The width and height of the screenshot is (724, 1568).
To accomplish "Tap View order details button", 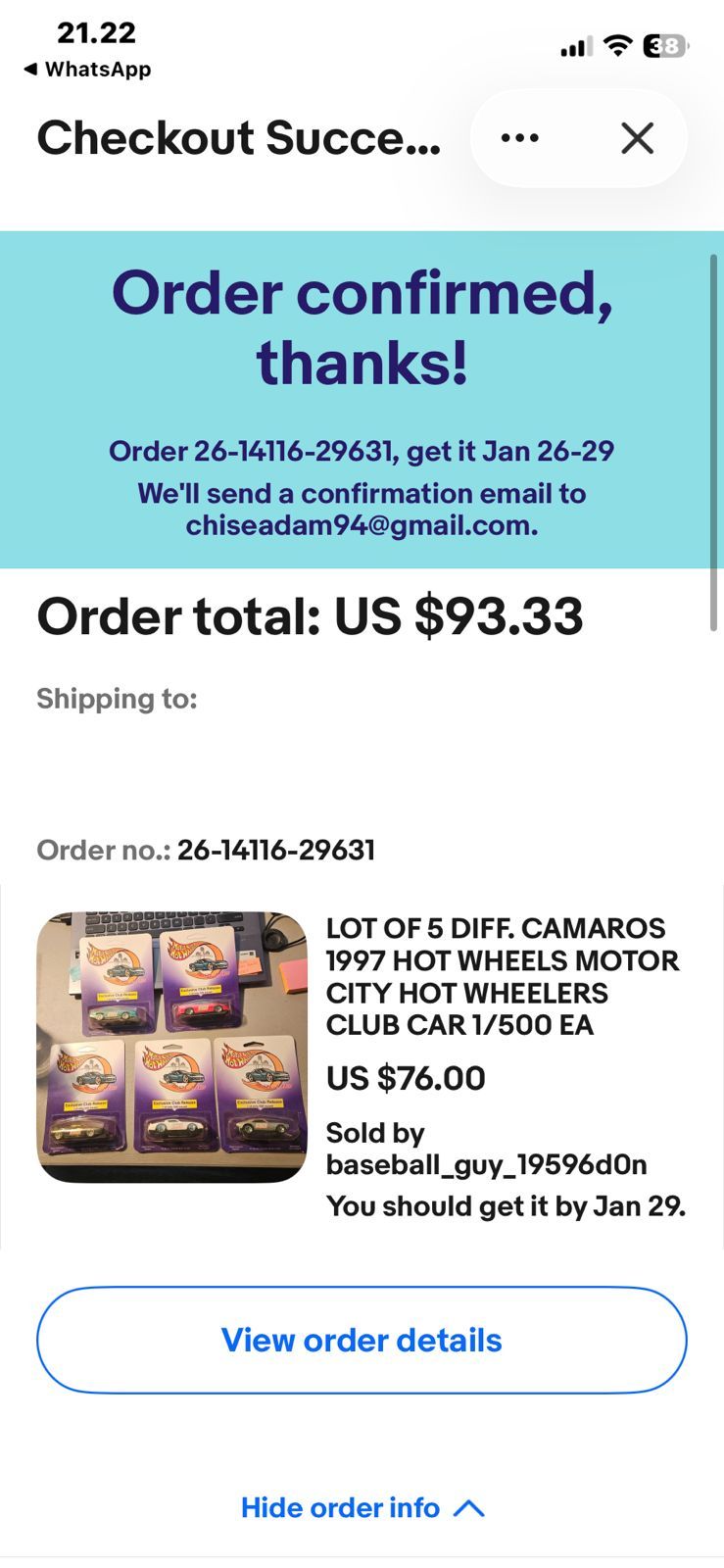I will coord(362,1340).
